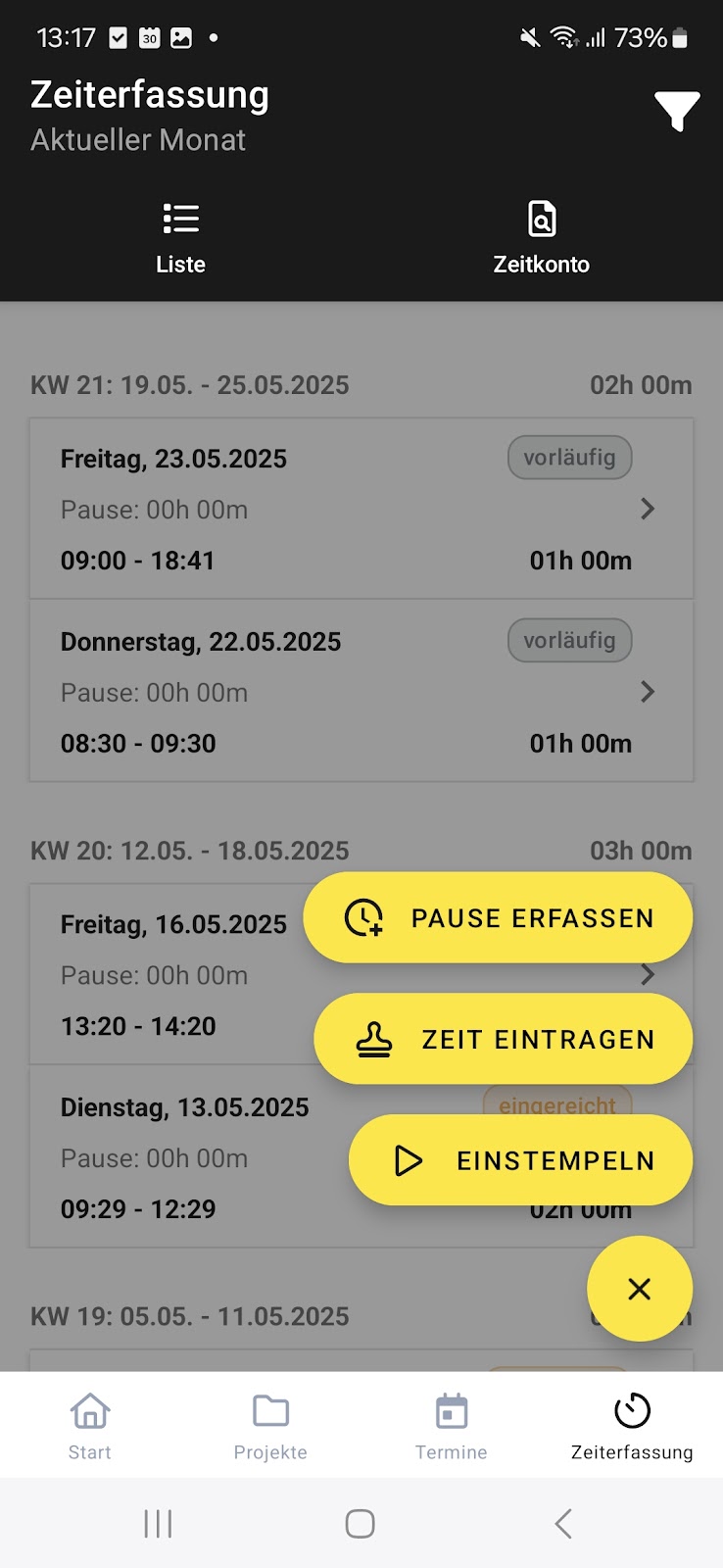Tap the system back button

click(563, 1524)
